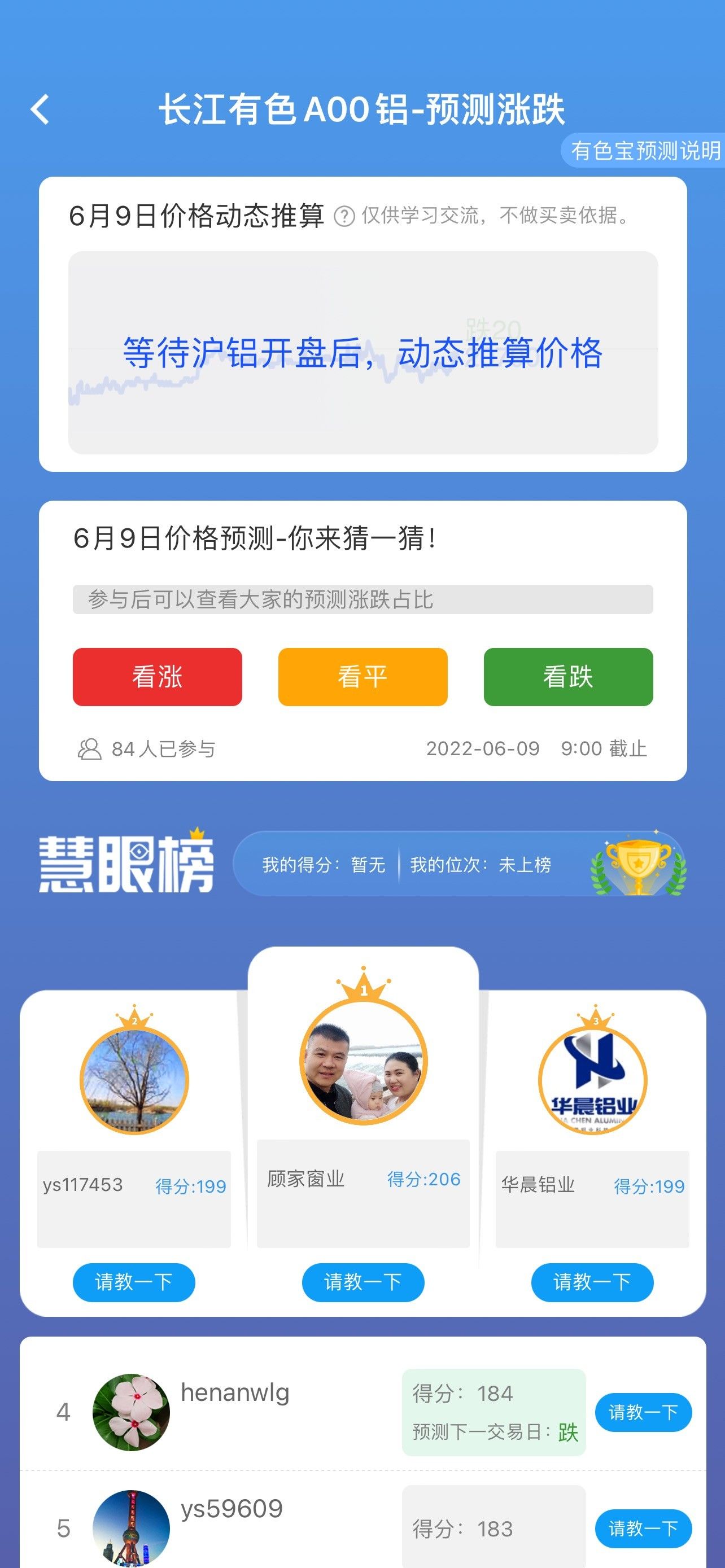This screenshot has width=725, height=1568.
Task: Select 看跌 to predict a fall
Action: click(568, 677)
